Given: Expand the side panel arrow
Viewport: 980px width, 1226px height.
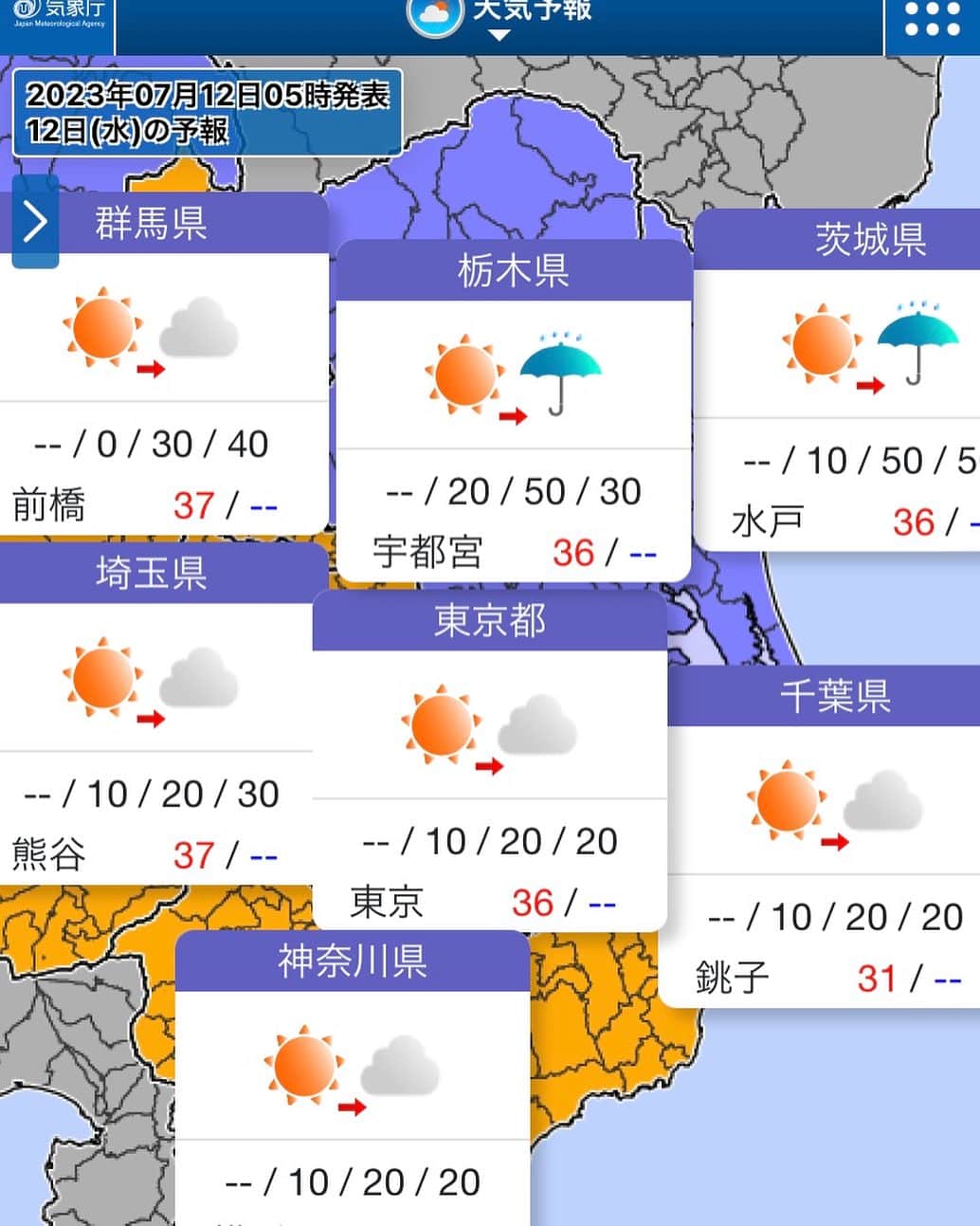Looking at the screenshot, I should (x=35, y=223).
